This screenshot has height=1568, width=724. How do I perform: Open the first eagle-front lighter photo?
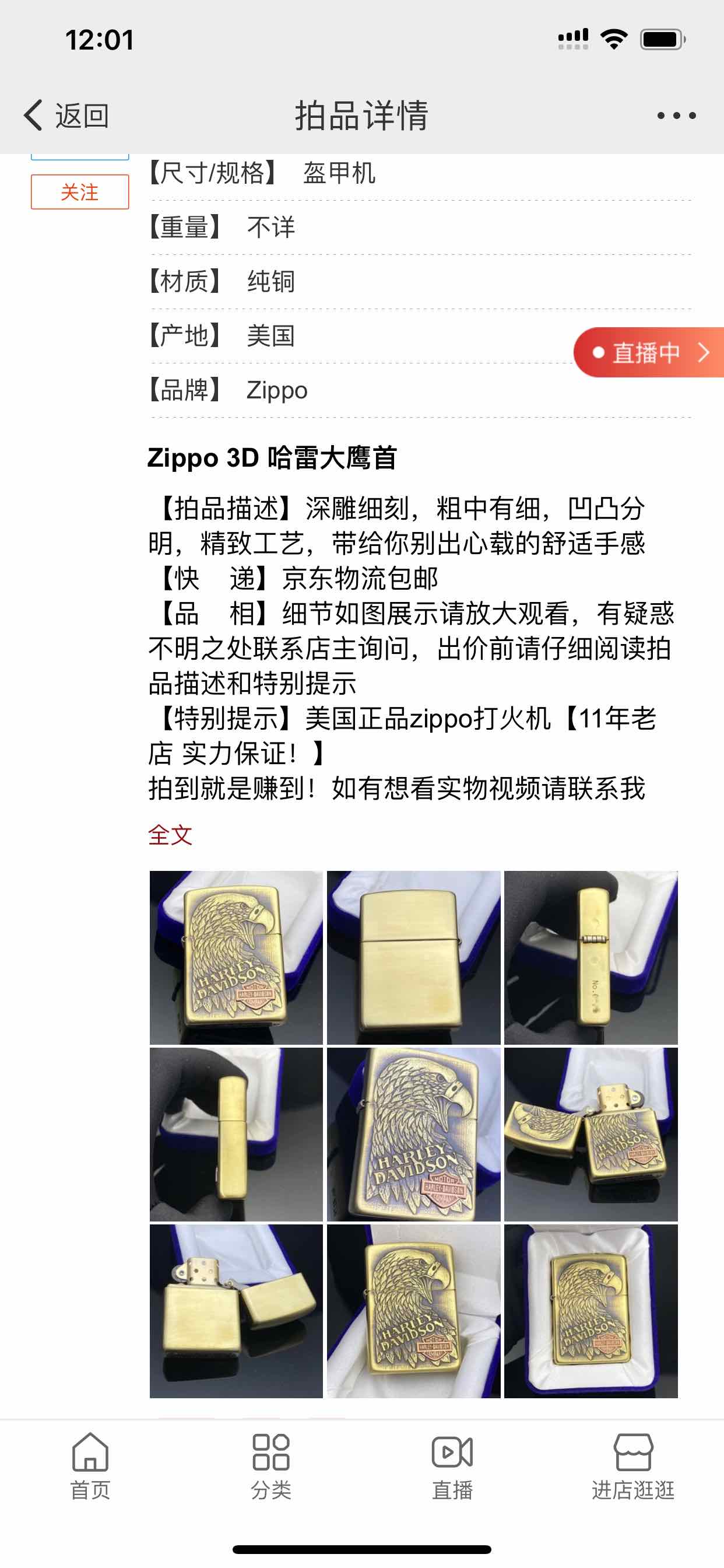[236, 957]
